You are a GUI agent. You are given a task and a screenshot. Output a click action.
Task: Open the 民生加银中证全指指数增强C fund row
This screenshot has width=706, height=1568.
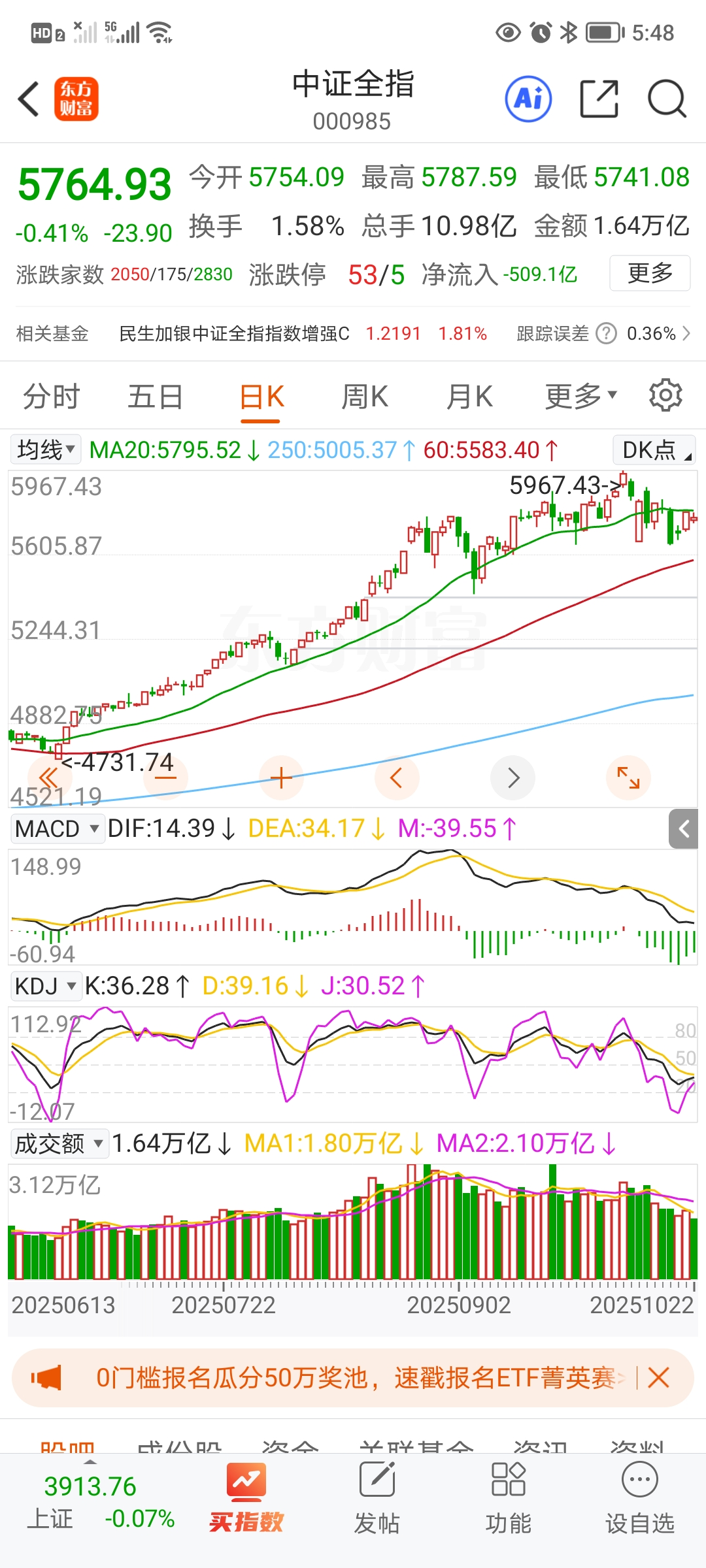click(x=234, y=334)
